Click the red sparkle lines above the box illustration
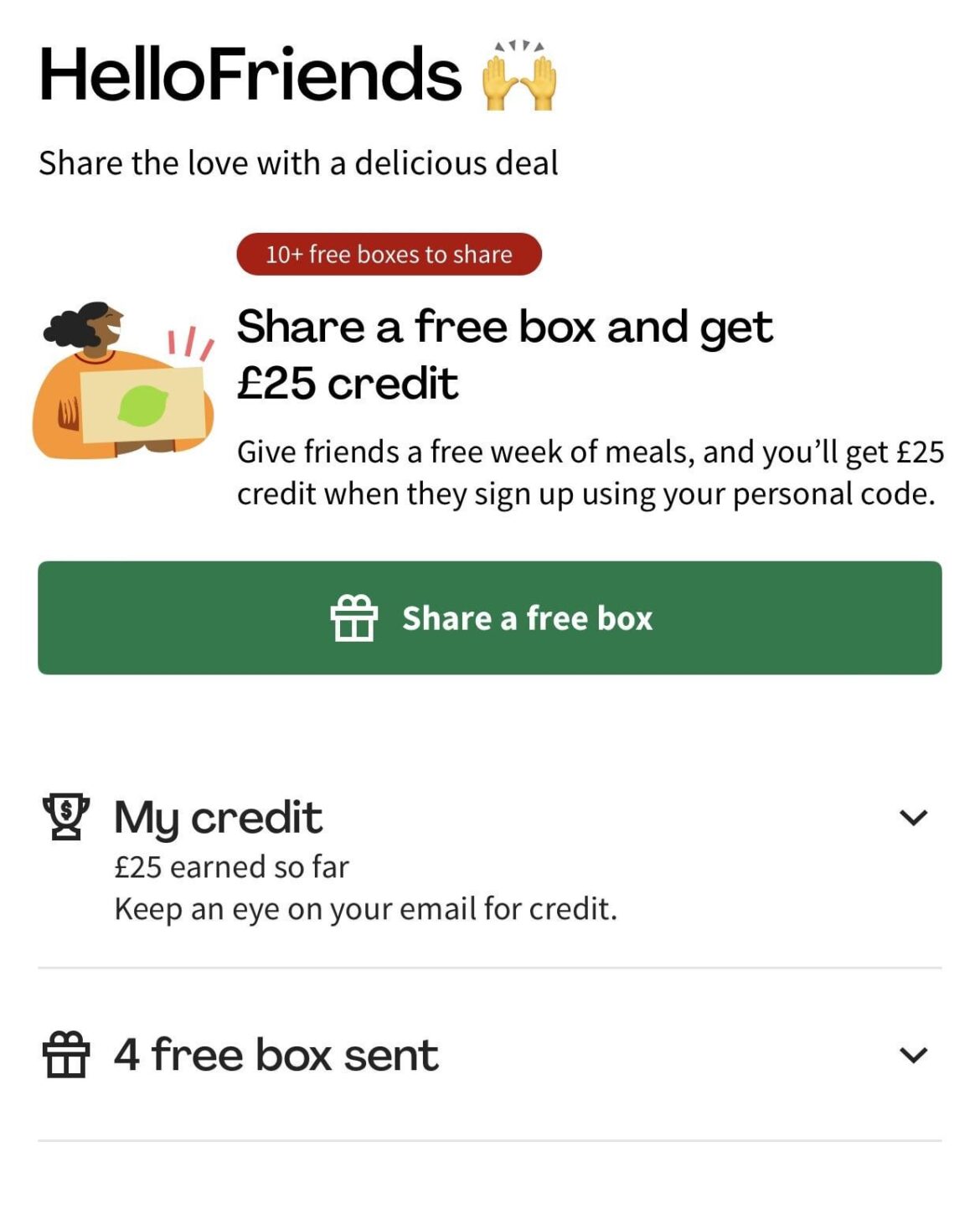 click(x=188, y=344)
